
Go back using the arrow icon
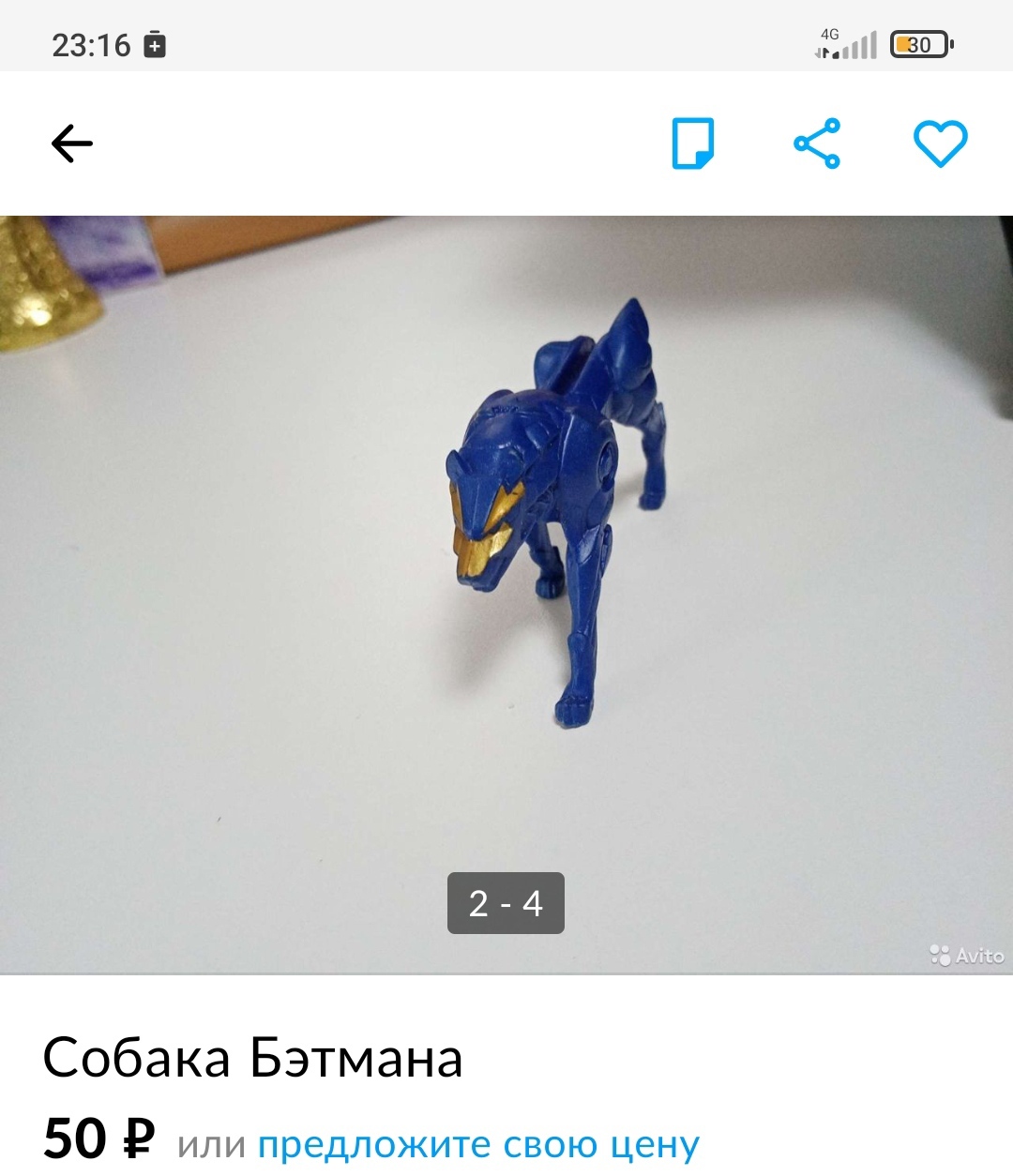point(72,143)
